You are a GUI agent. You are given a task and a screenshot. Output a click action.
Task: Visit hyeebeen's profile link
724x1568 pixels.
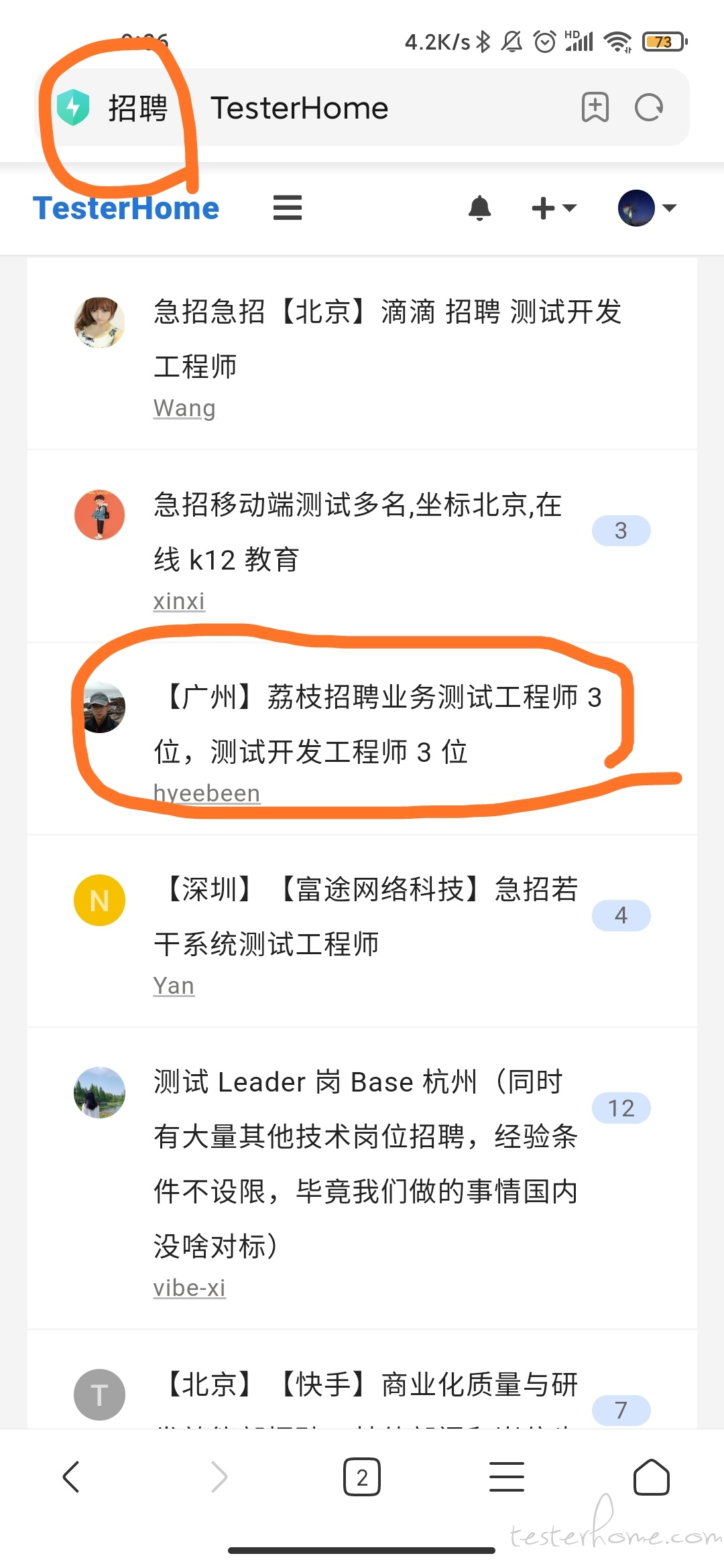click(206, 793)
